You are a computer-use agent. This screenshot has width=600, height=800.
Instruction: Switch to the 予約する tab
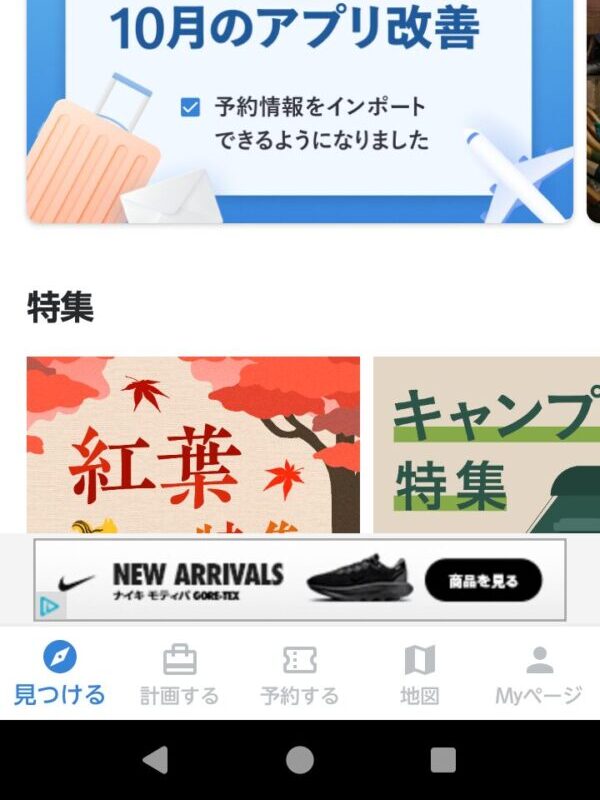pos(300,675)
